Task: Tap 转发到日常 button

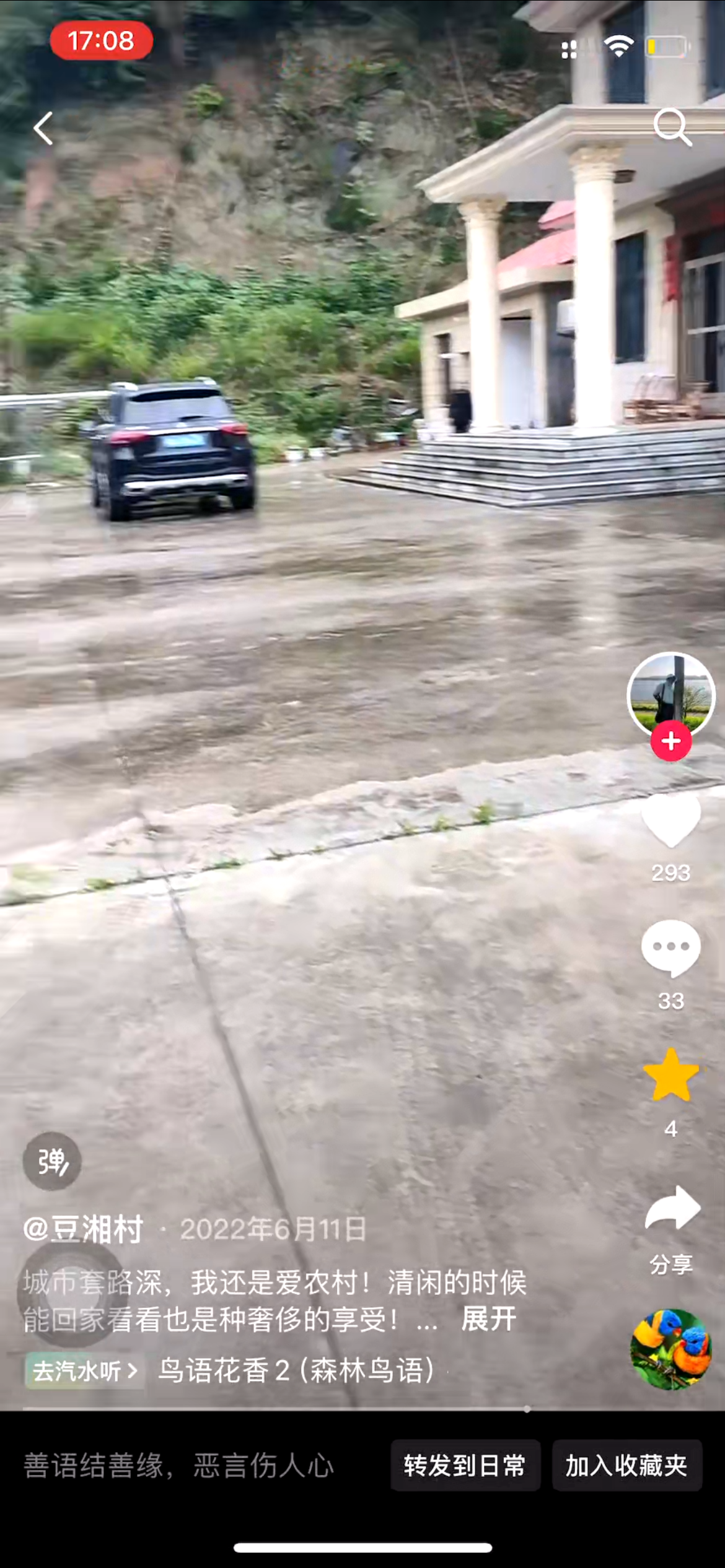Action: pyautogui.click(x=465, y=1466)
